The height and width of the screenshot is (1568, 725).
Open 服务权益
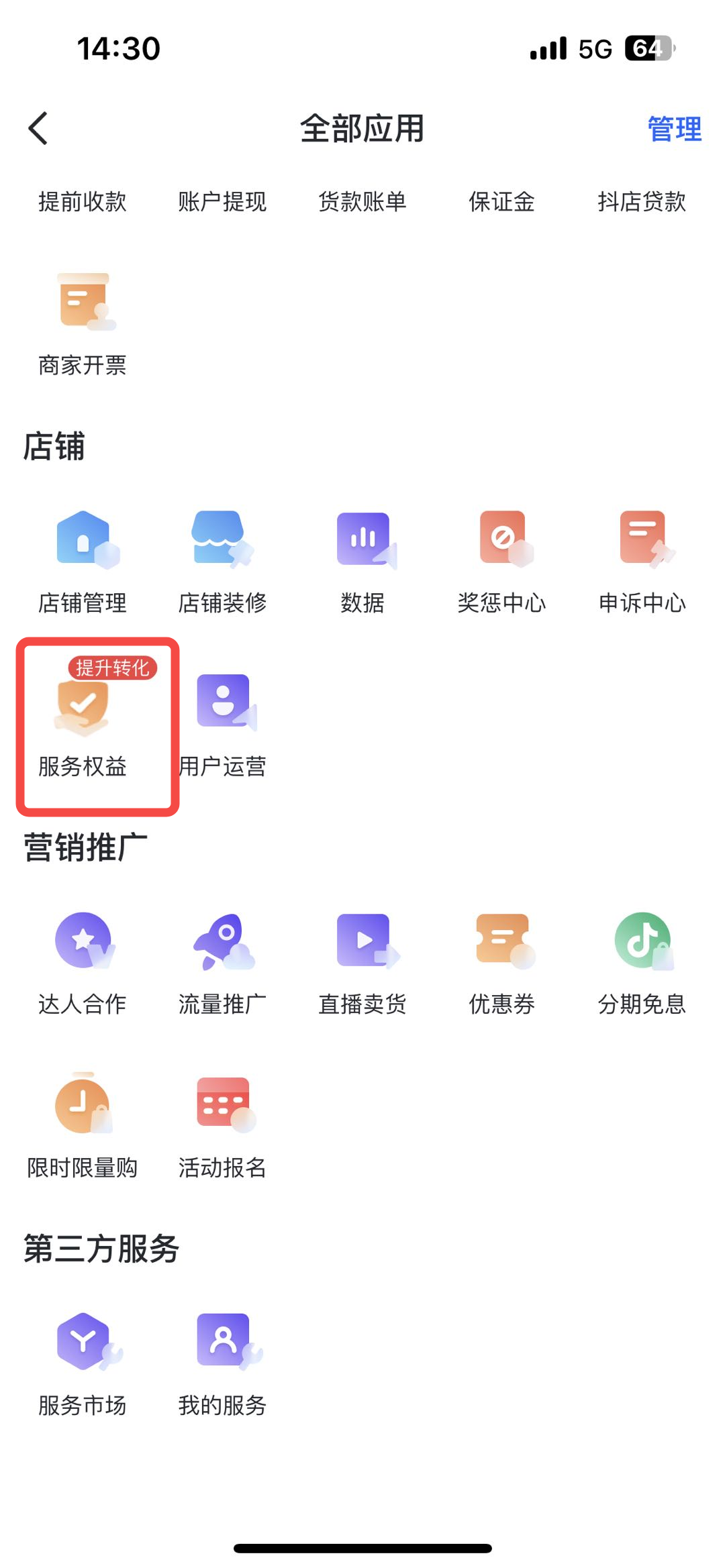[x=83, y=725]
